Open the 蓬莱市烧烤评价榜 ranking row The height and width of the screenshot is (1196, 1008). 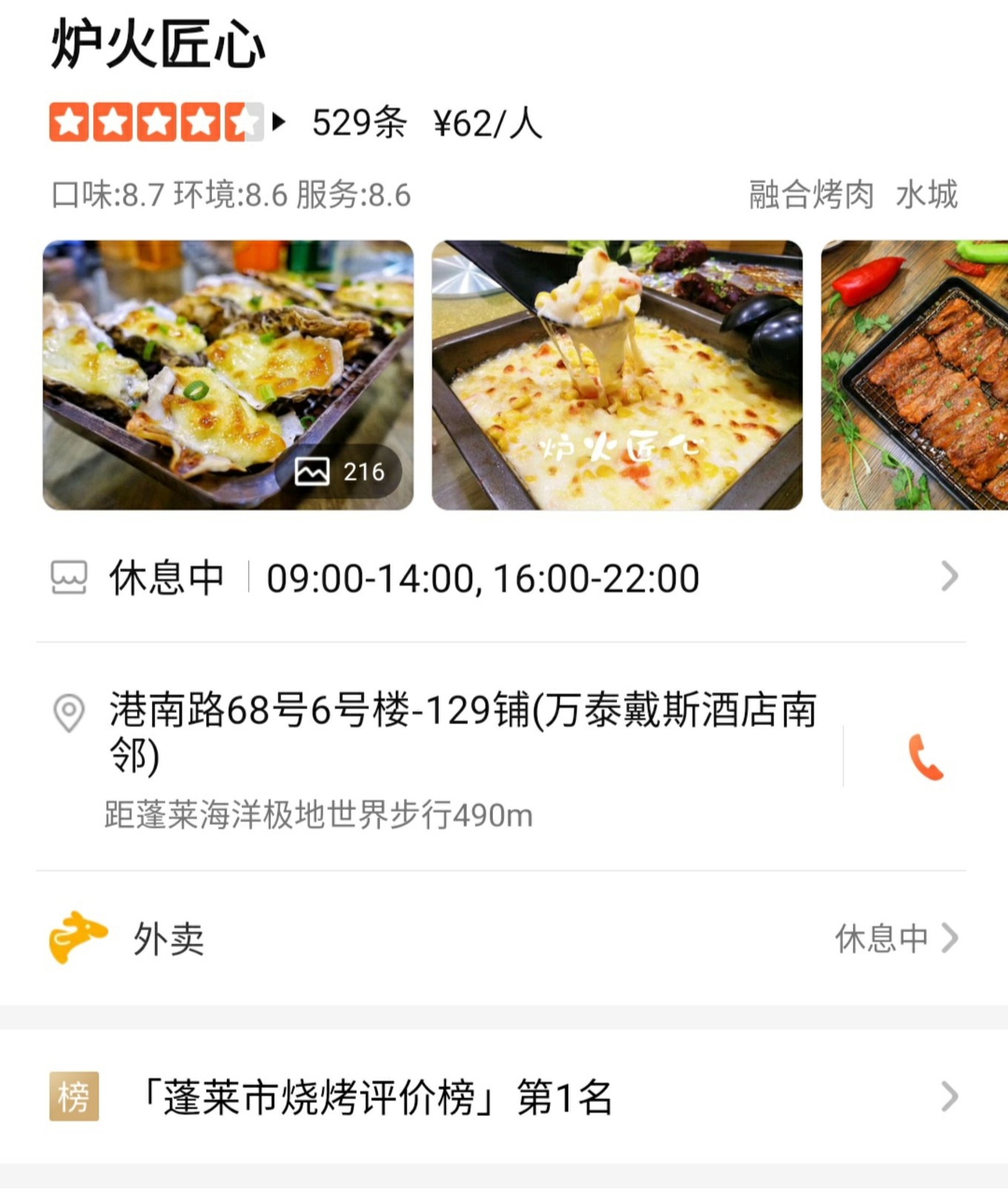coord(504,1097)
